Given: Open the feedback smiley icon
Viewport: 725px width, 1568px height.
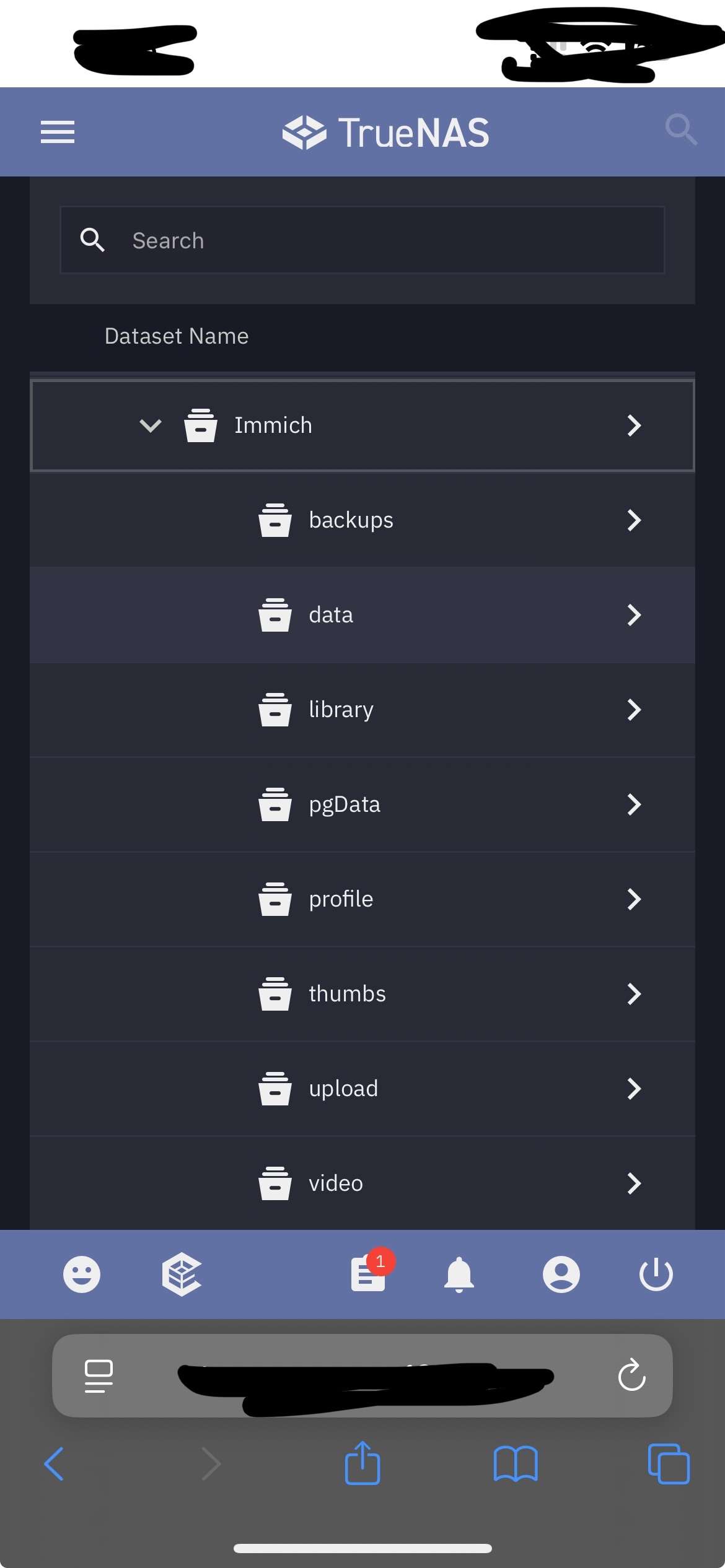Looking at the screenshot, I should tap(82, 1274).
